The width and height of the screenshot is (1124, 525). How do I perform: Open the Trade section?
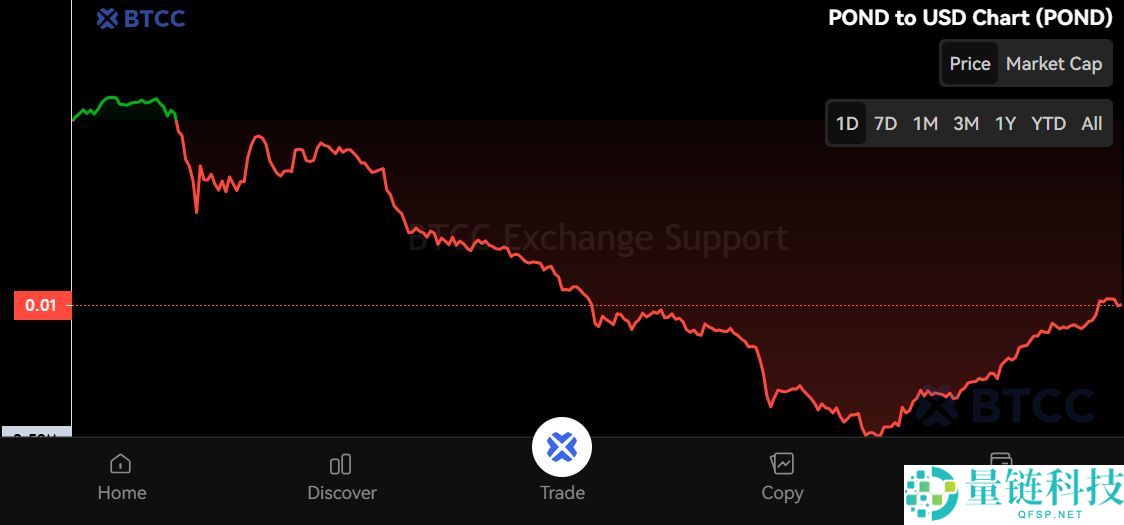pos(562,460)
